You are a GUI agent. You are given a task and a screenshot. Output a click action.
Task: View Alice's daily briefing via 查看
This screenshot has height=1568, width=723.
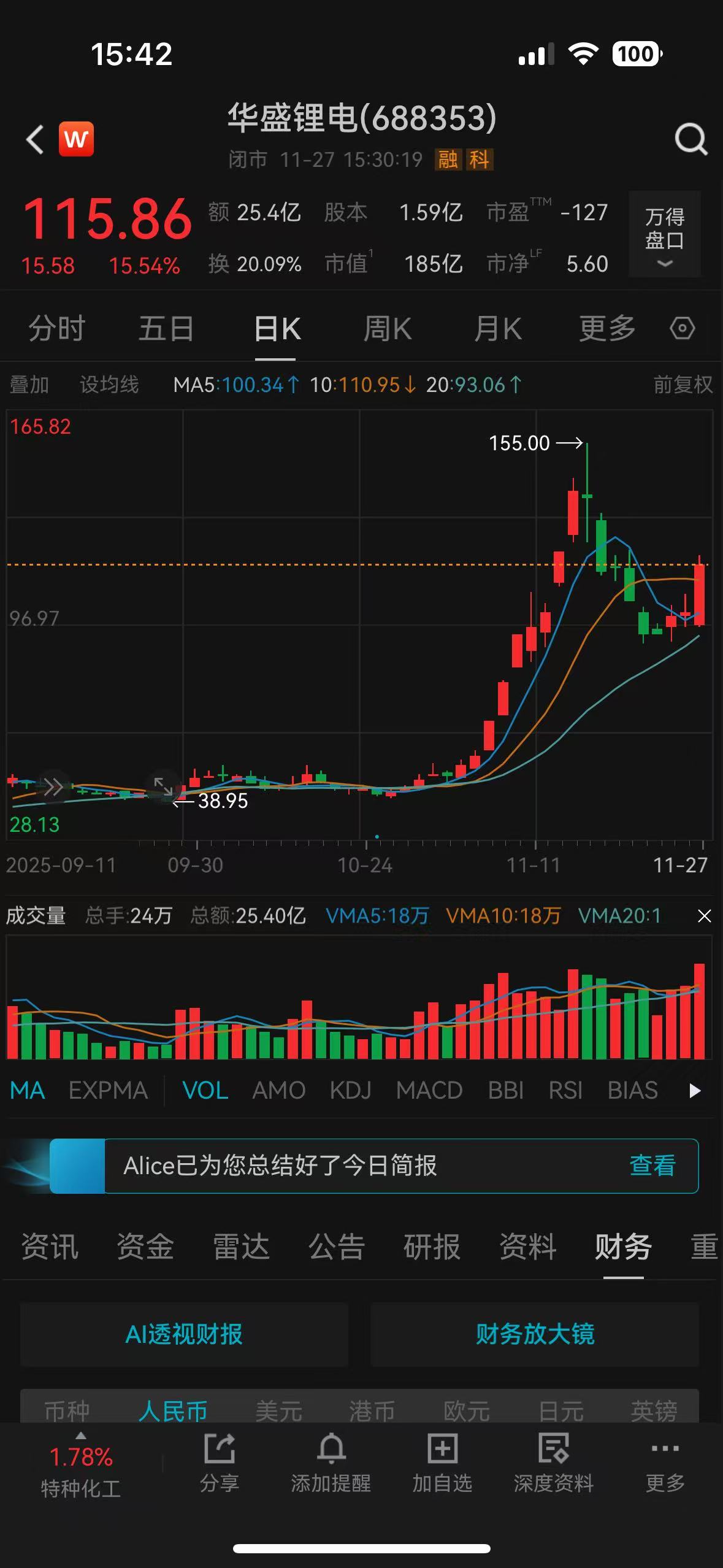(x=652, y=1166)
